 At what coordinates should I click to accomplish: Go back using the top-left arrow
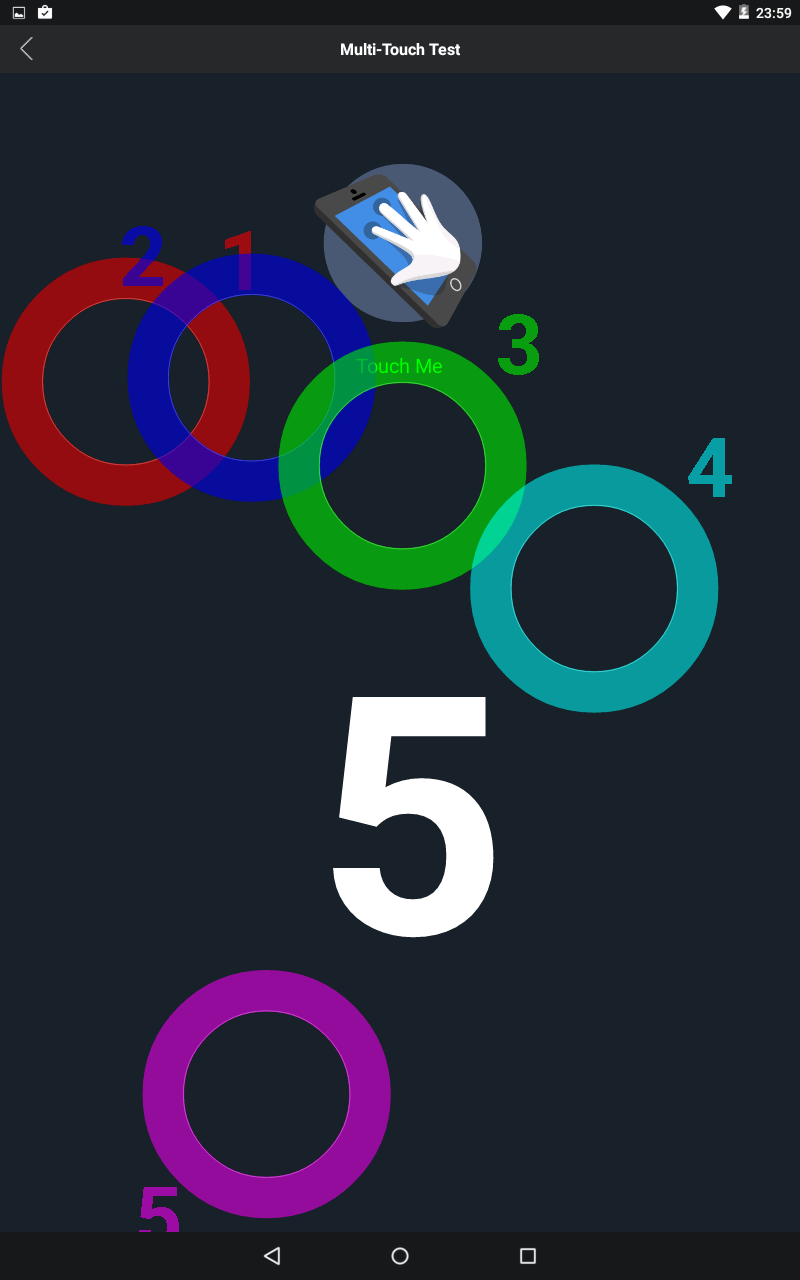coord(27,48)
